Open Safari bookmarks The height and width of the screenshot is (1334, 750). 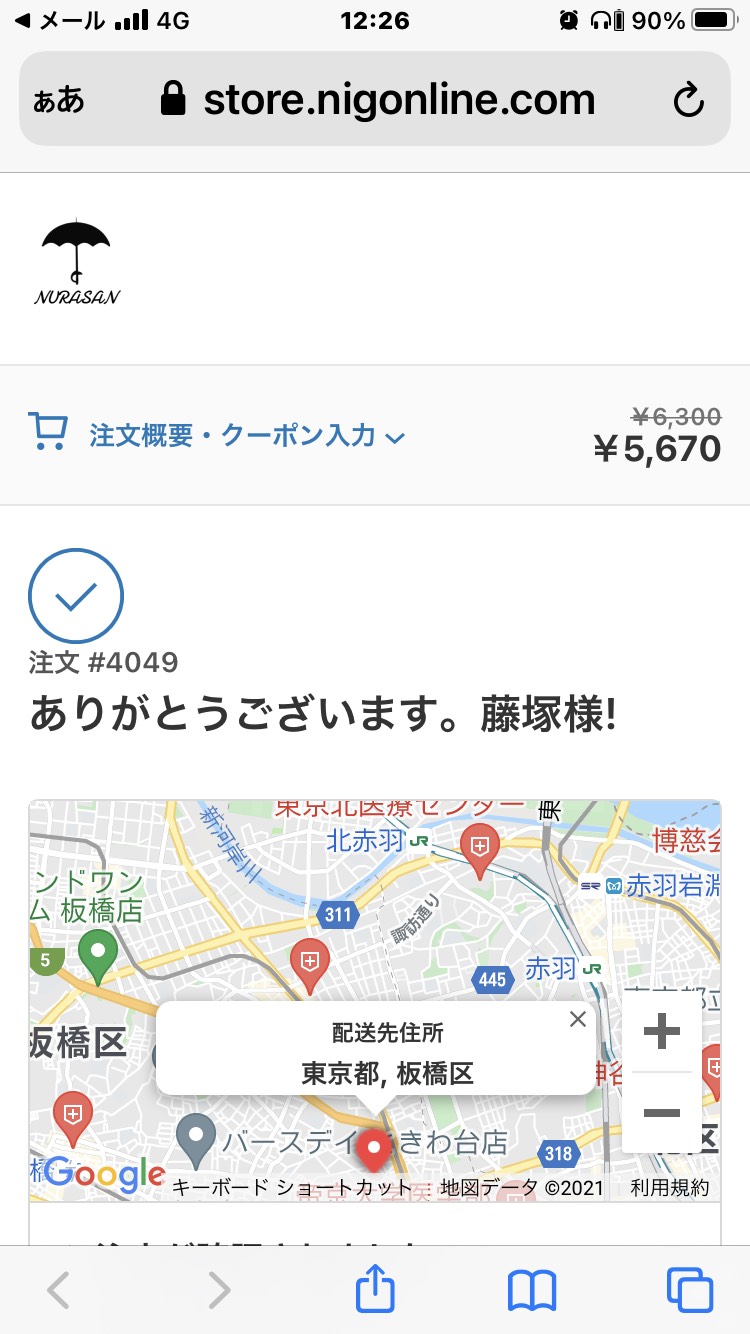coord(532,1291)
